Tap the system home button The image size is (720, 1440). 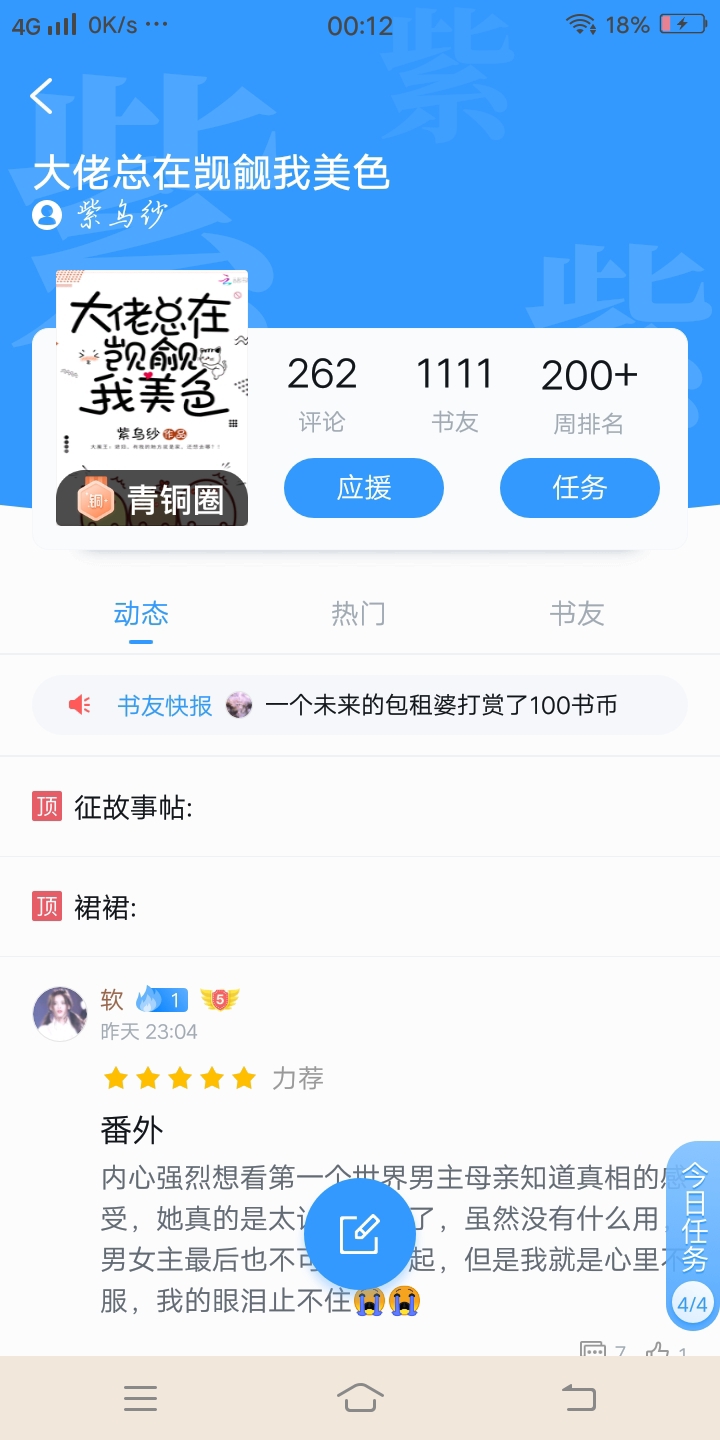coord(360,1397)
